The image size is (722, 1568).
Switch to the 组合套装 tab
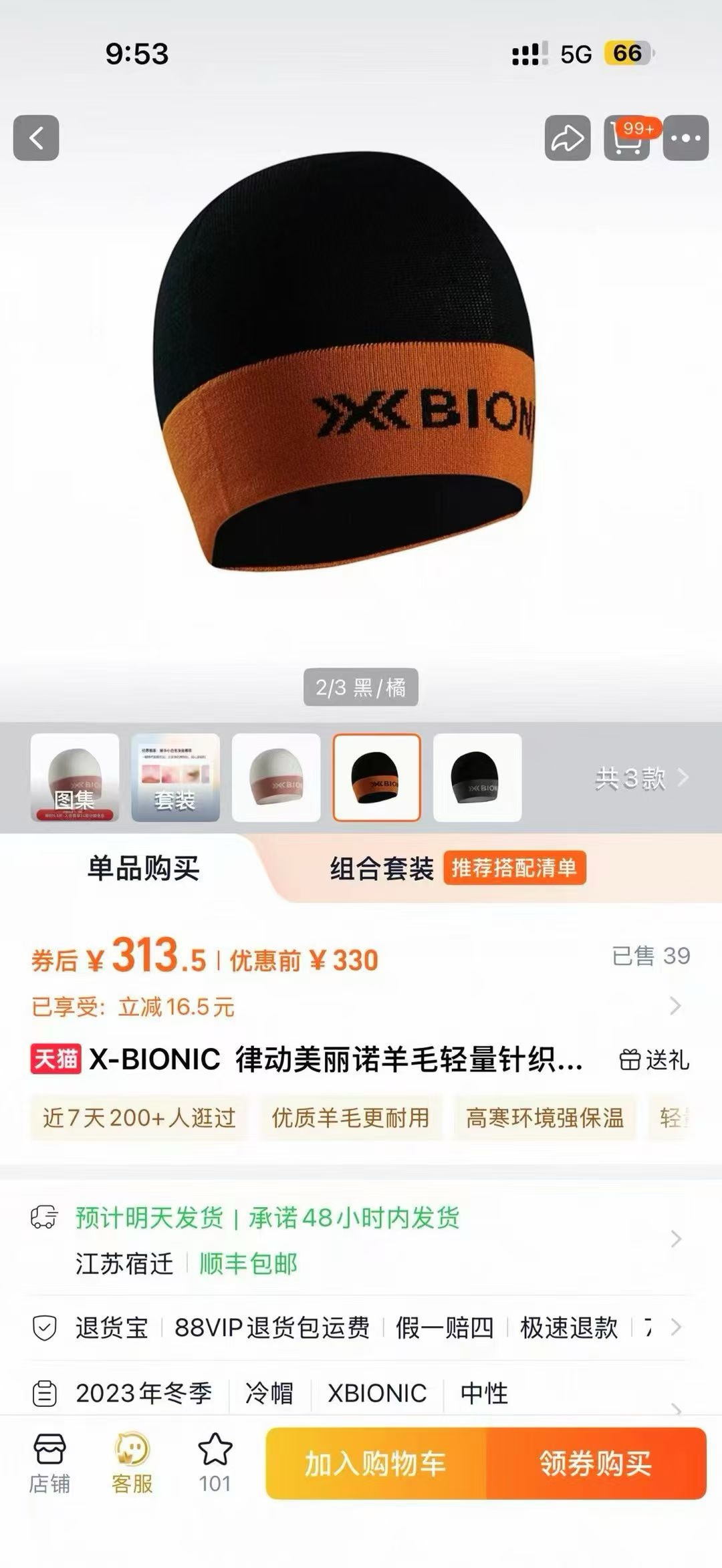382,868
